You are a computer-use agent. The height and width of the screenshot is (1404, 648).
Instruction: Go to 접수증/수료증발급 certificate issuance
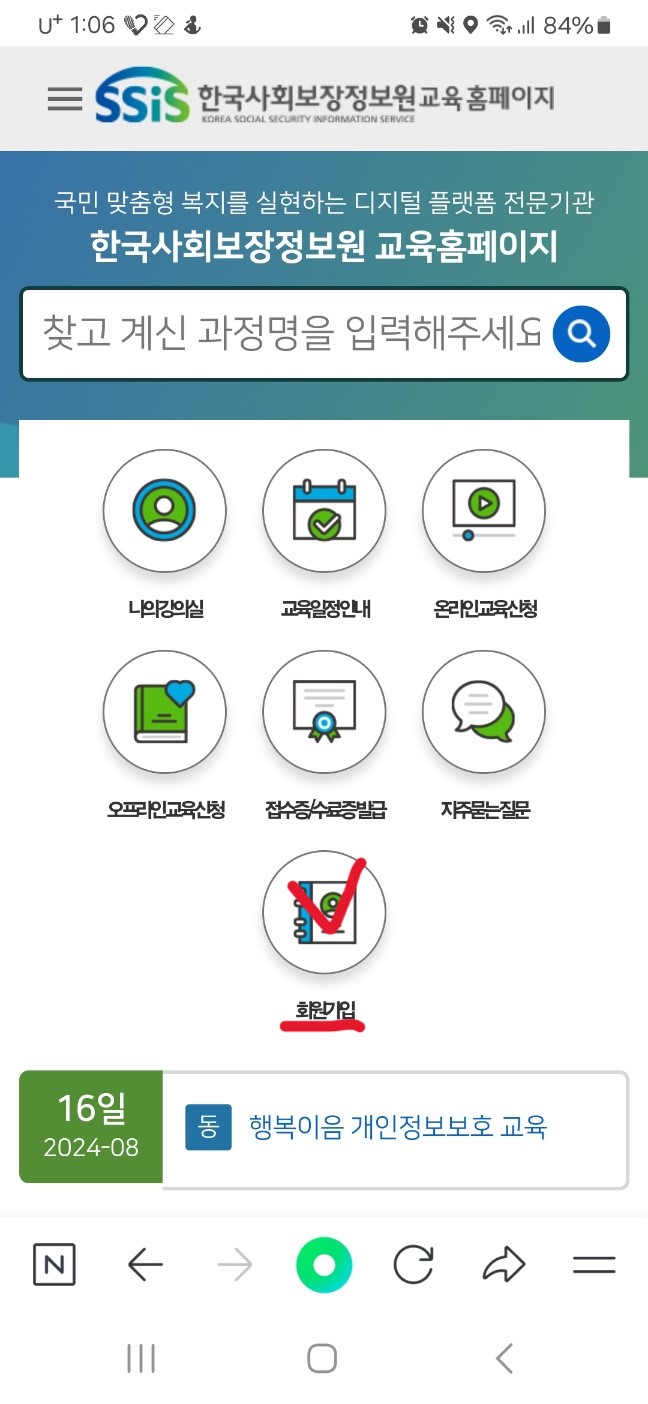[x=324, y=712]
